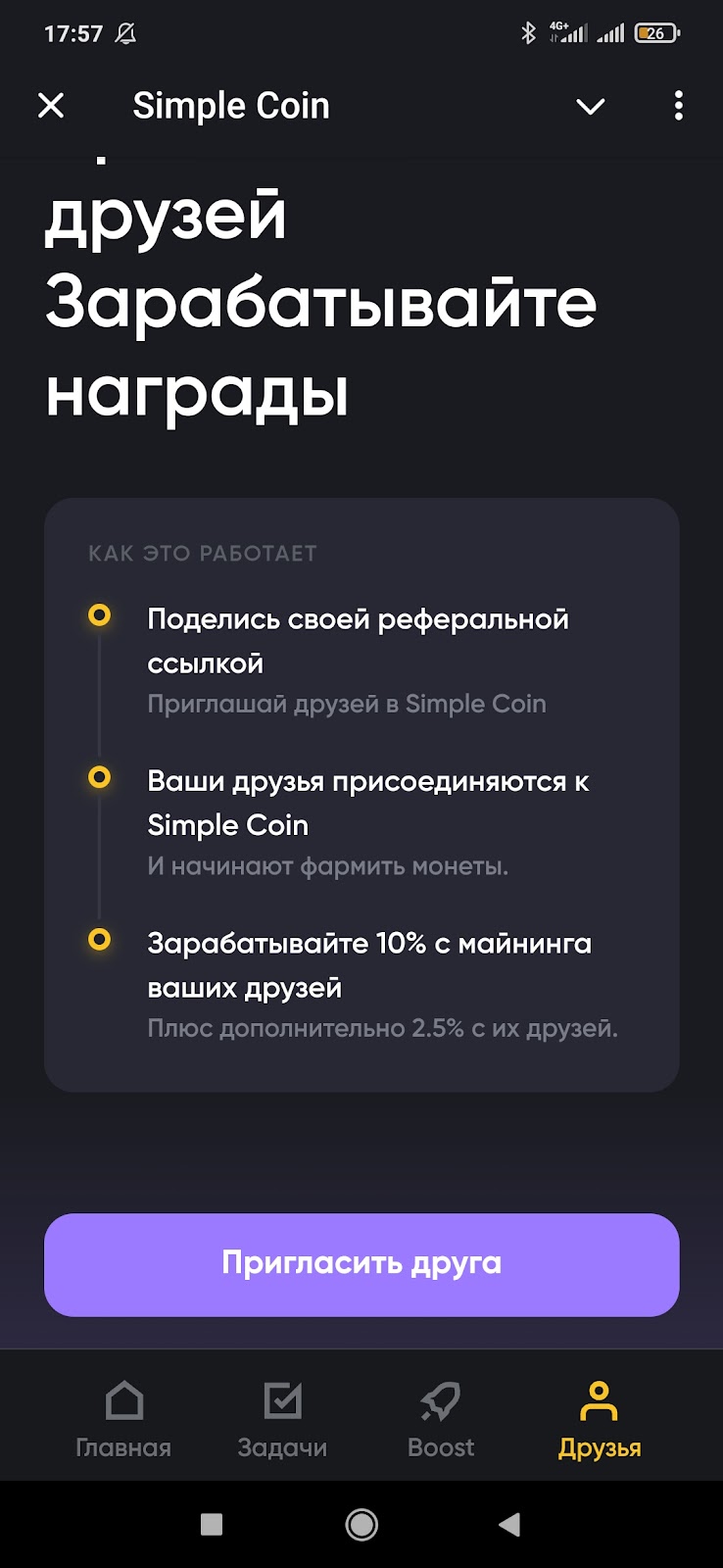723x1568 pixels.
Task: Return to the phone home screen
Action: [361, 1524]
